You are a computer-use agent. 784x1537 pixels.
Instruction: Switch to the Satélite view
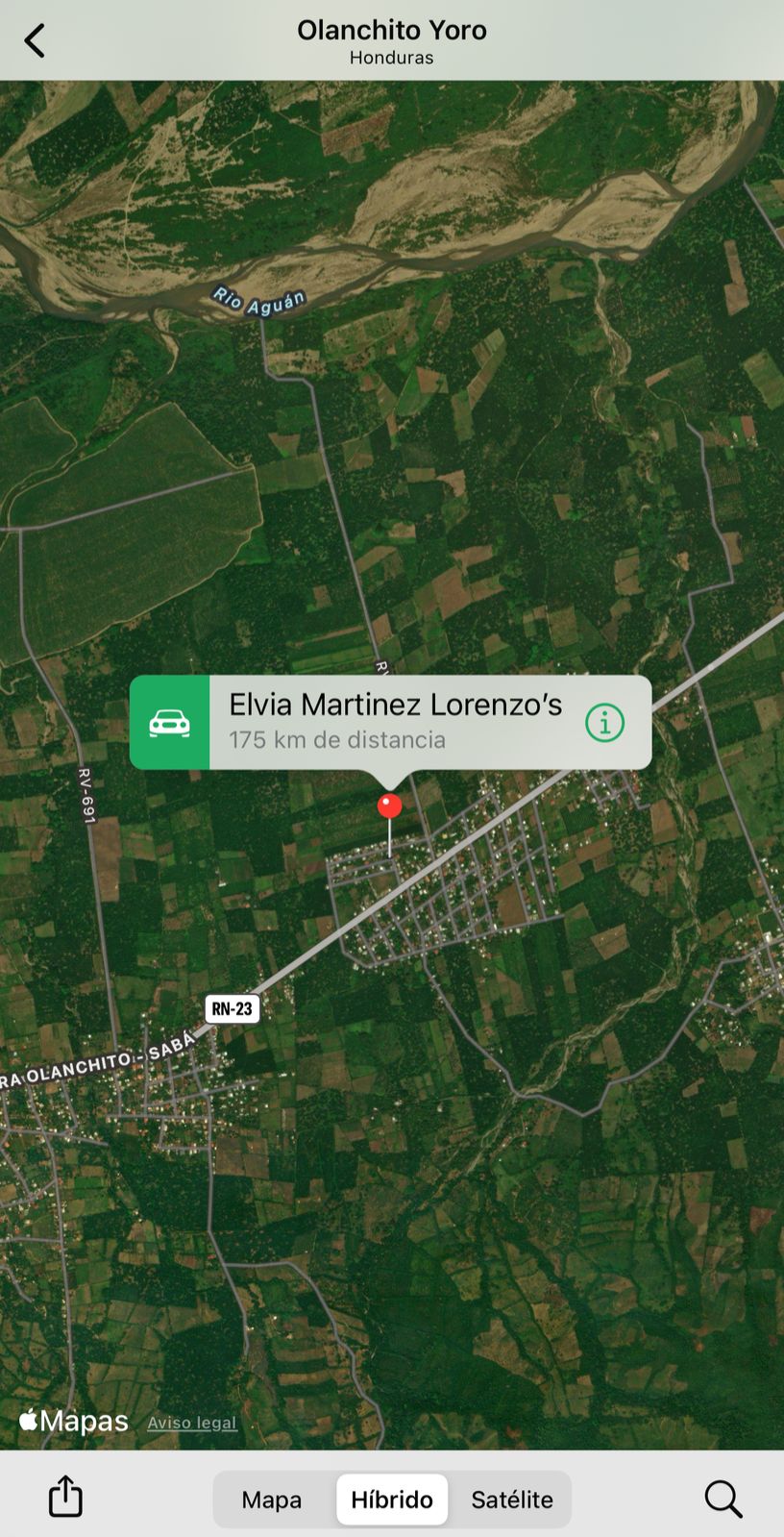pyautogui.click(x=511, y=1499)
